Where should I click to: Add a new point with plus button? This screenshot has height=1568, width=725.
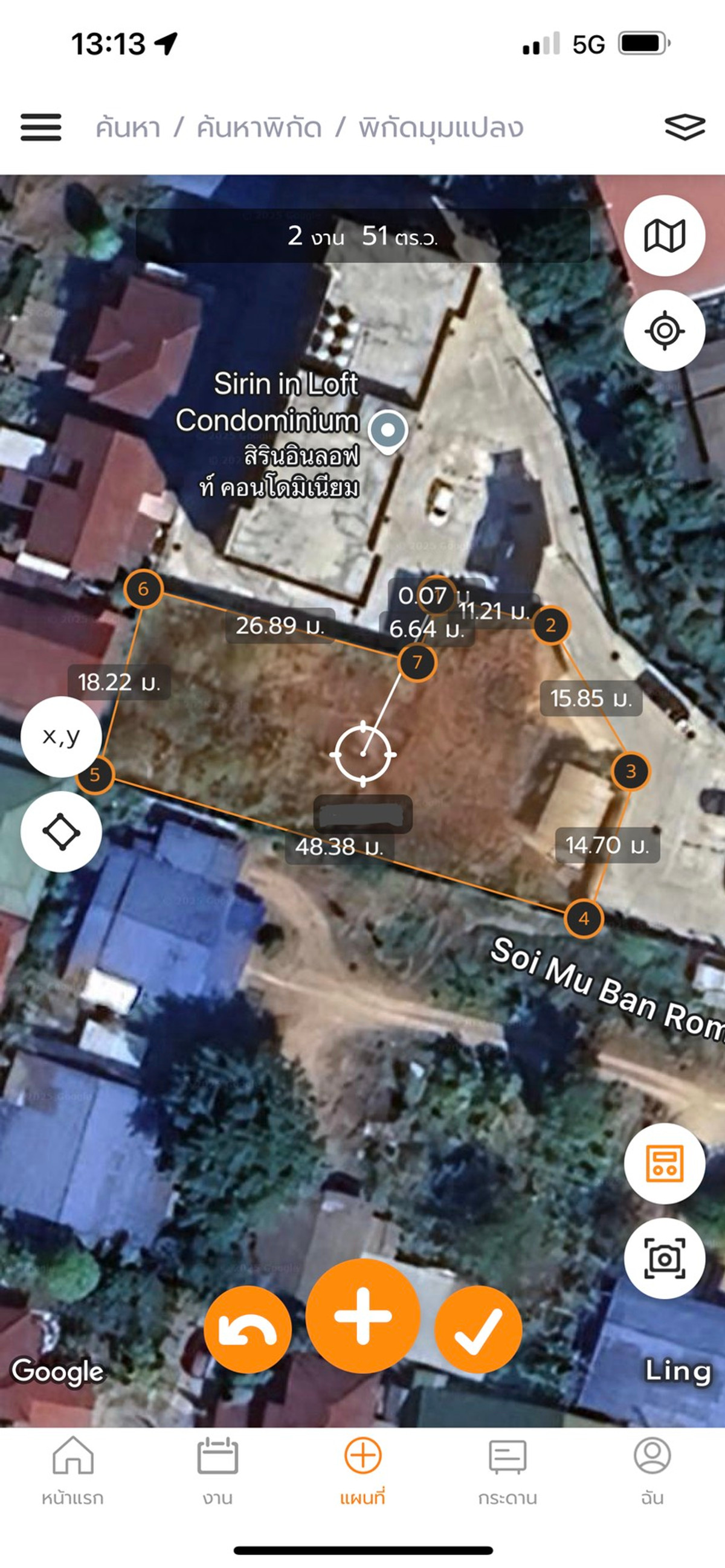[x=363, y=1316]
